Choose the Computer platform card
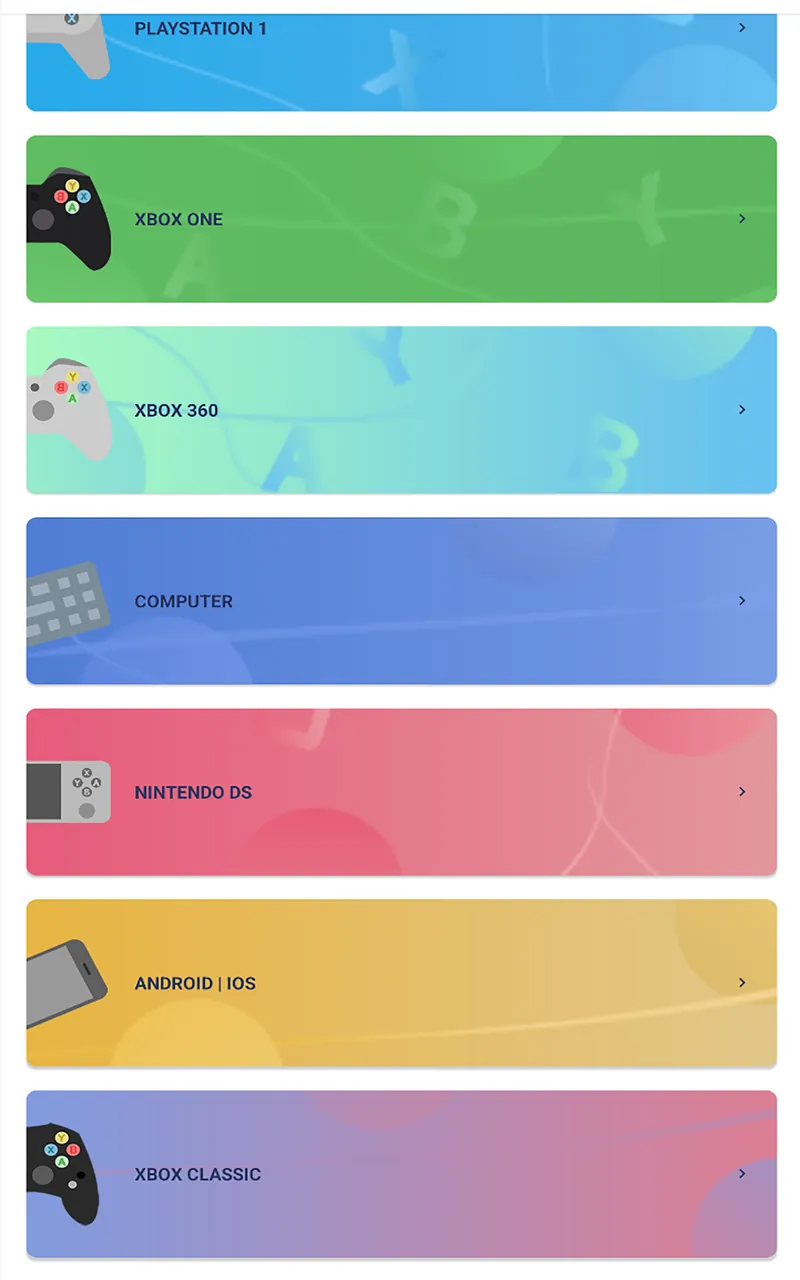The width and height of the screenshot is (800, 1280). 400,601
